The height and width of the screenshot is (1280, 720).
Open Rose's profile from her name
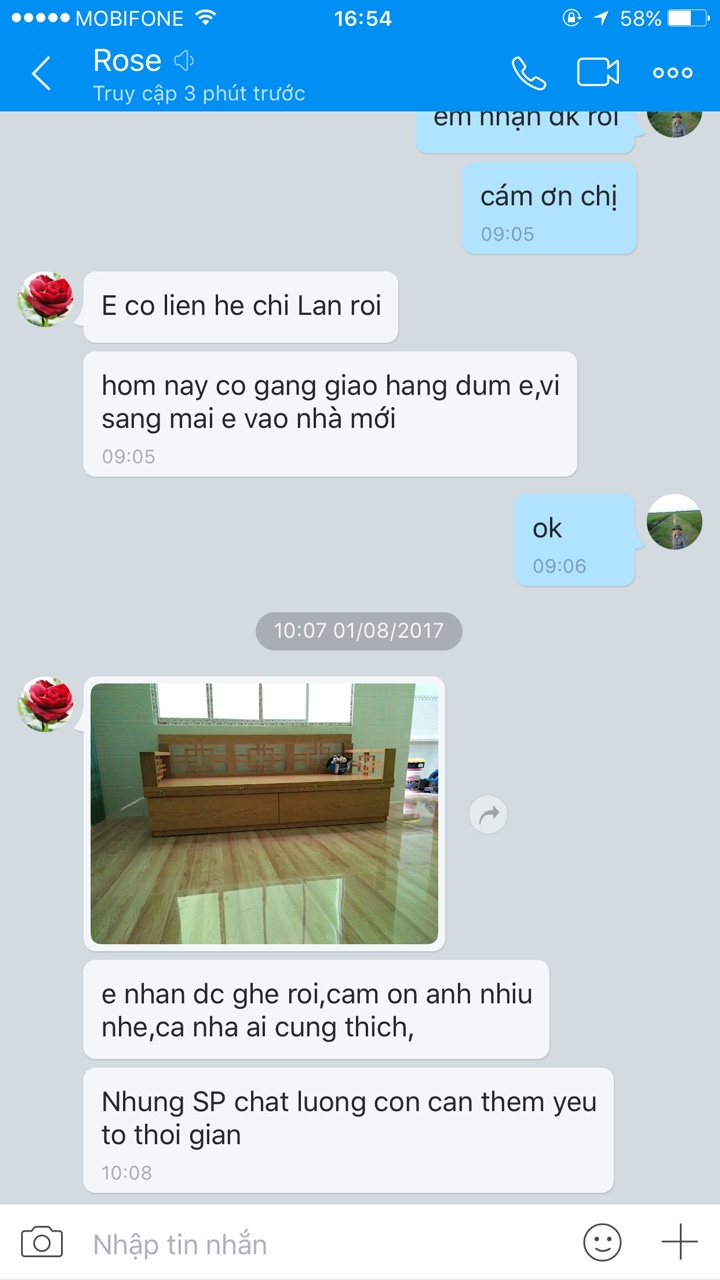tap(127, 60)
